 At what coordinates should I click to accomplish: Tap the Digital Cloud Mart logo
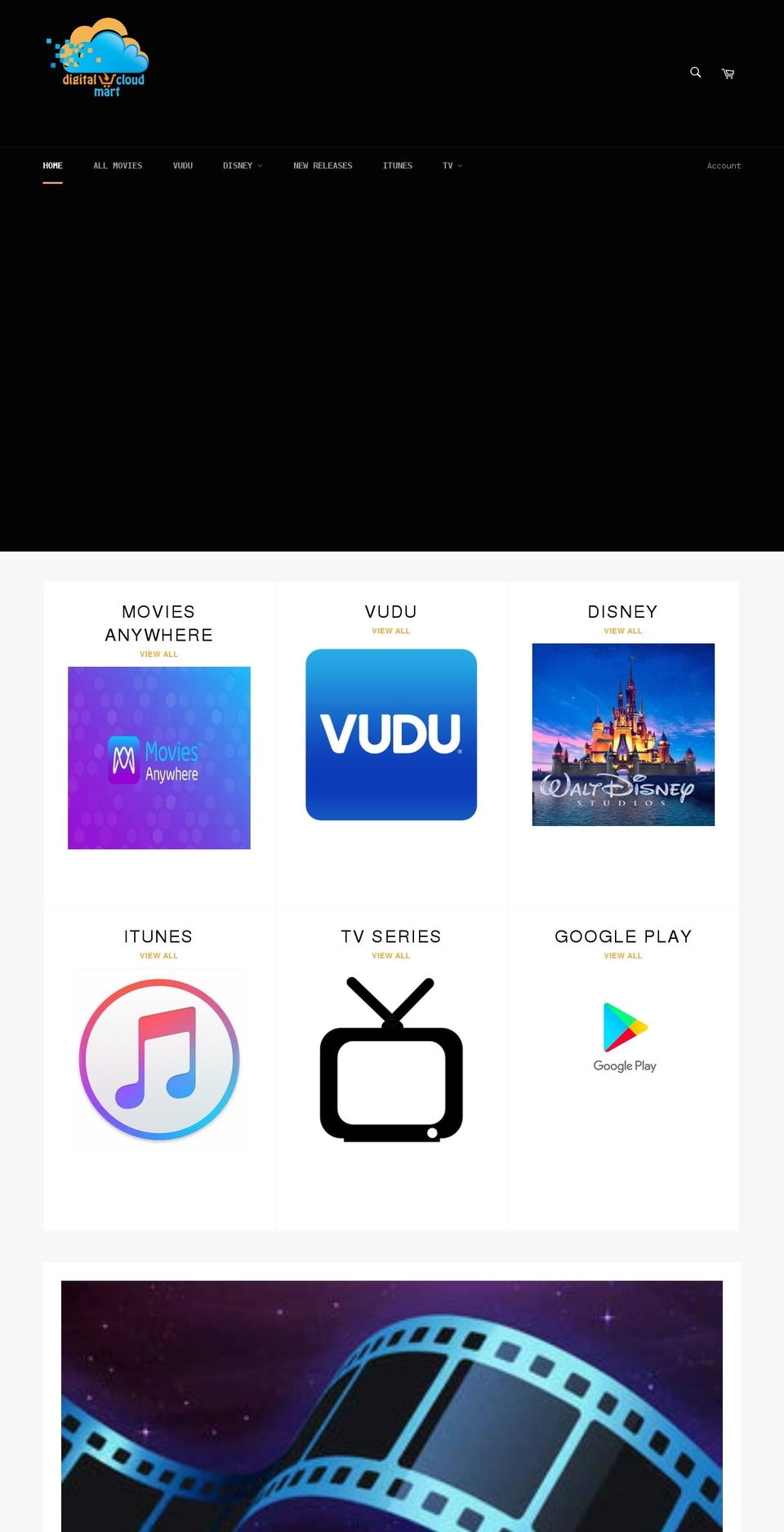(100, 59)
